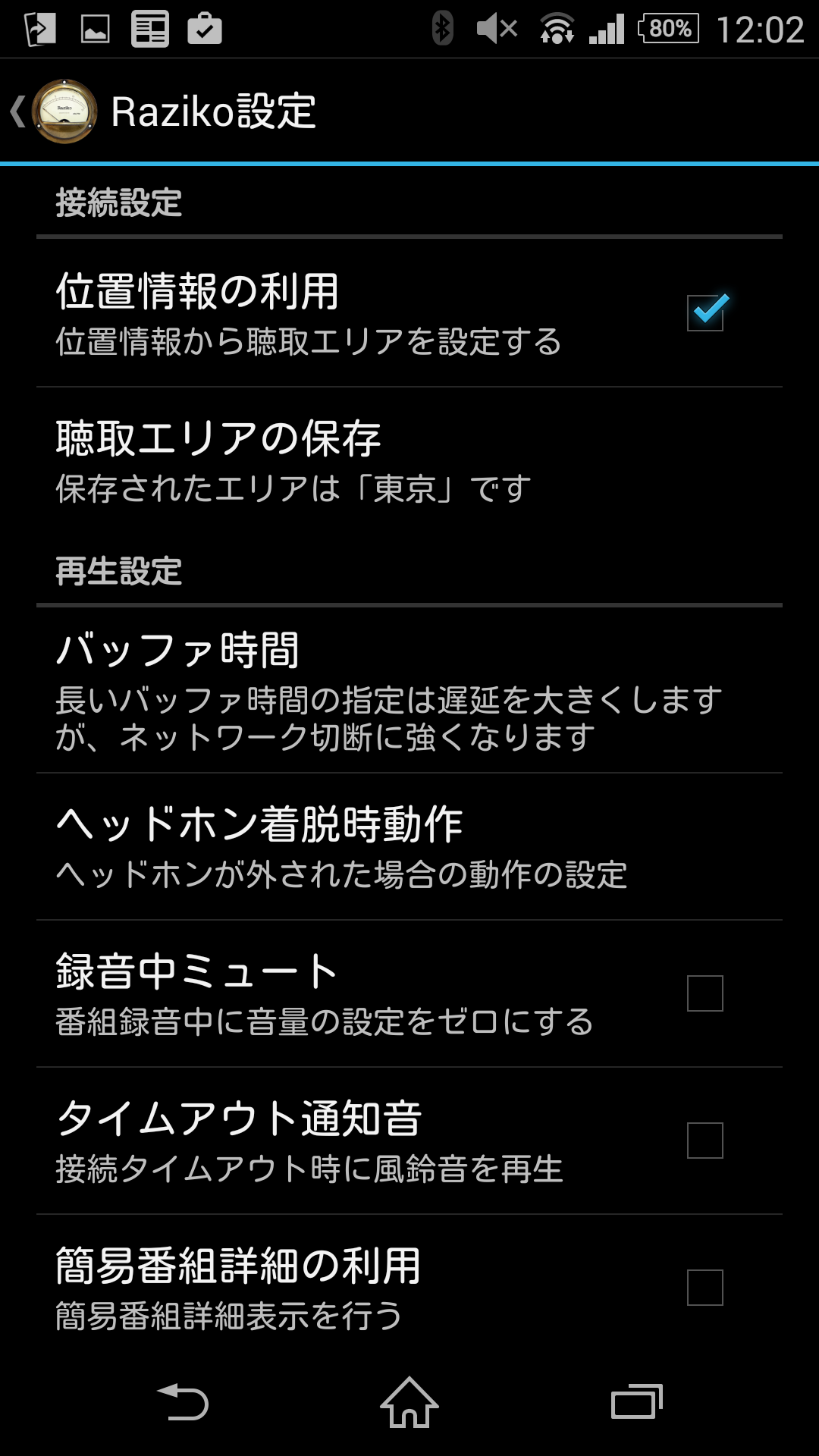The height and width of the screenshot is (1456, 819).
Task: Tap the system home button
Action: pyautogui.click(x=409, y=1403)
